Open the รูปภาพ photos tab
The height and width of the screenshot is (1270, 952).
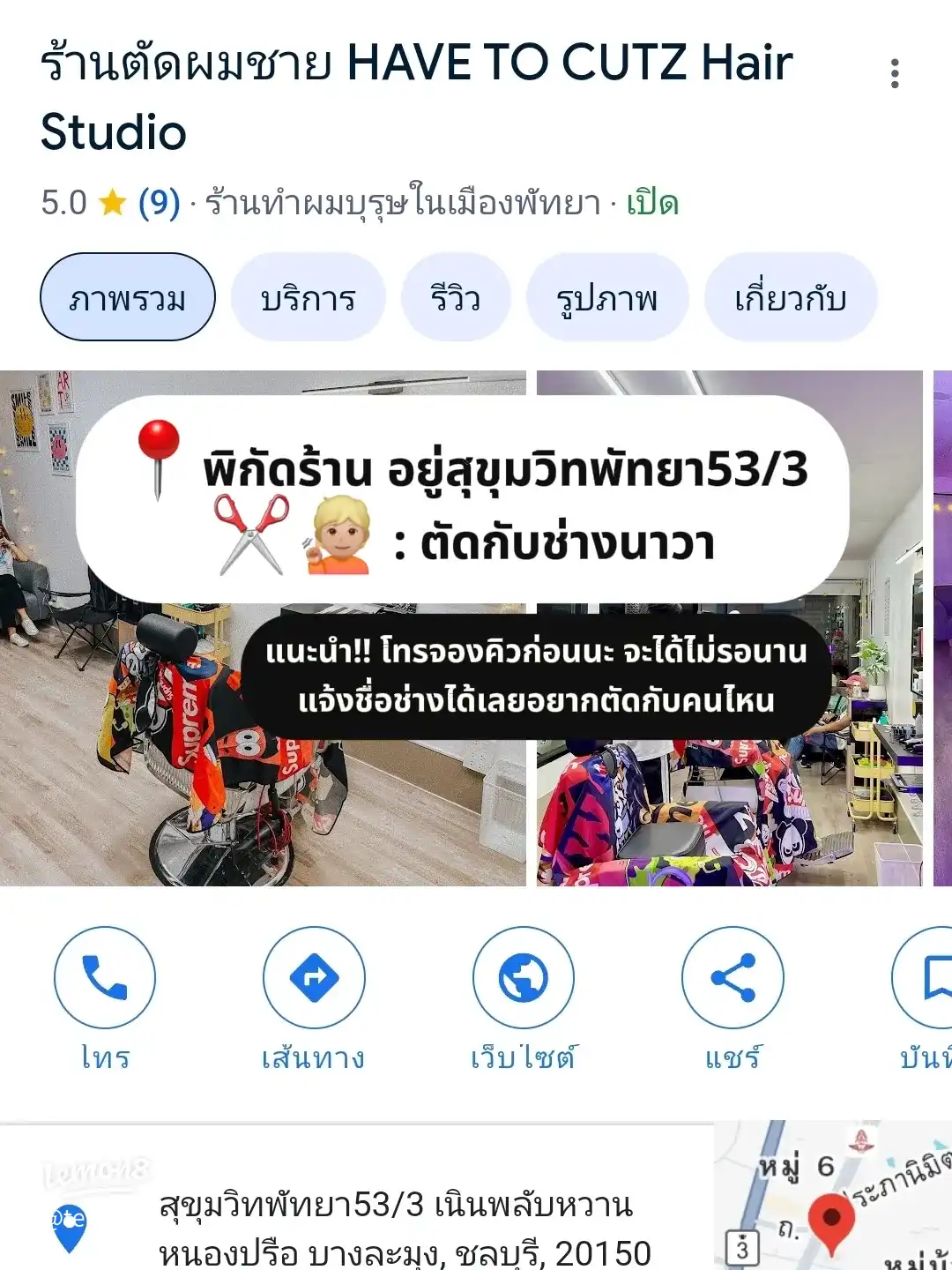click(606, 298)
